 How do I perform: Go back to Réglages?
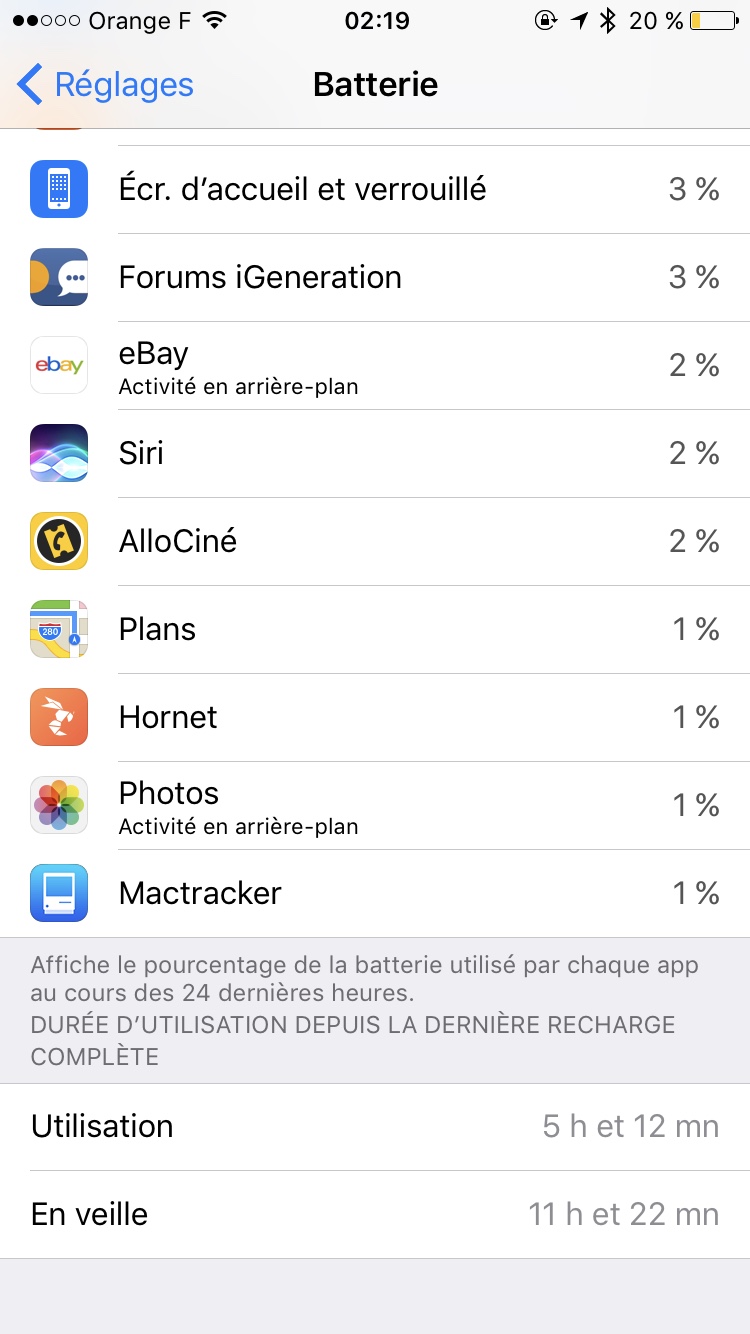tap(106, 85)
